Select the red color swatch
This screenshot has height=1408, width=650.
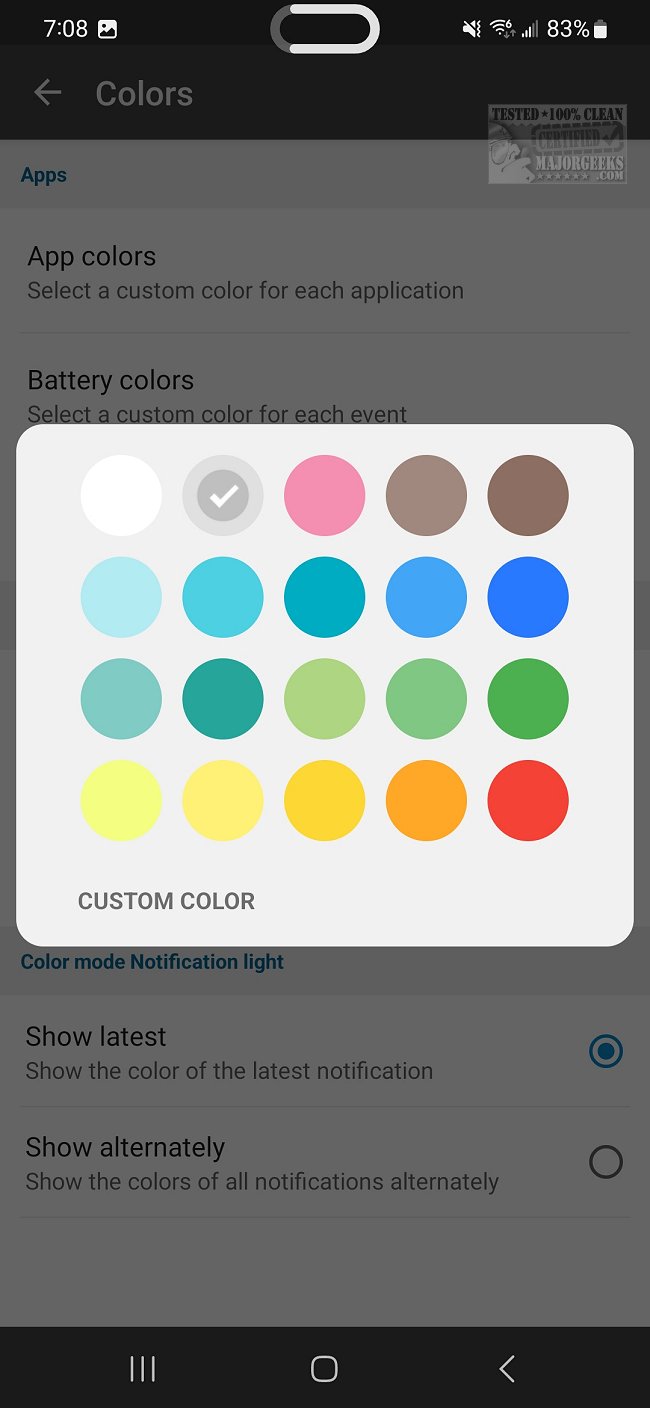(x=528, y=800)
